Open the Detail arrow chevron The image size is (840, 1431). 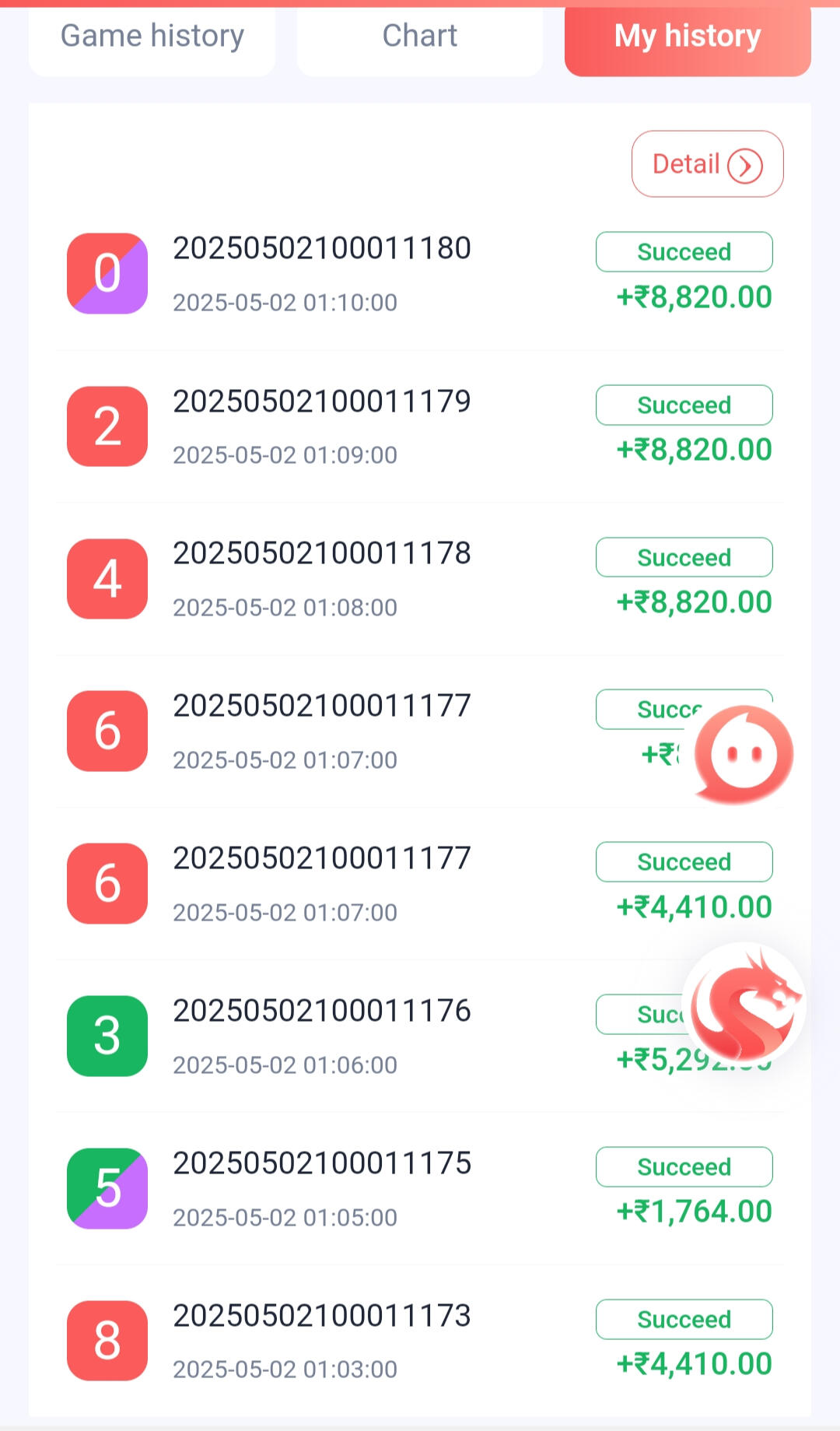click(745, 163)
